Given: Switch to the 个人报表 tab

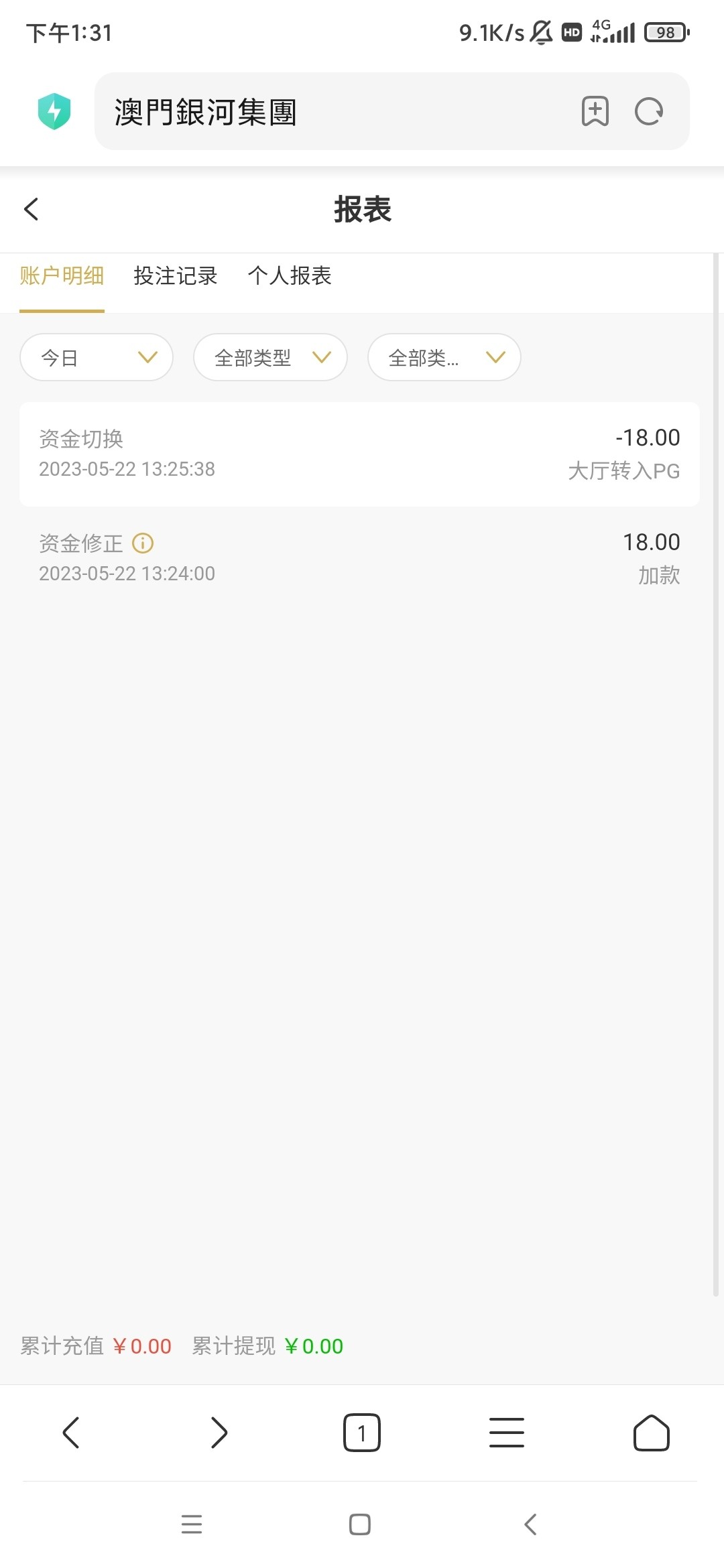Looking at the screenshot, I should tap(290, 276).
